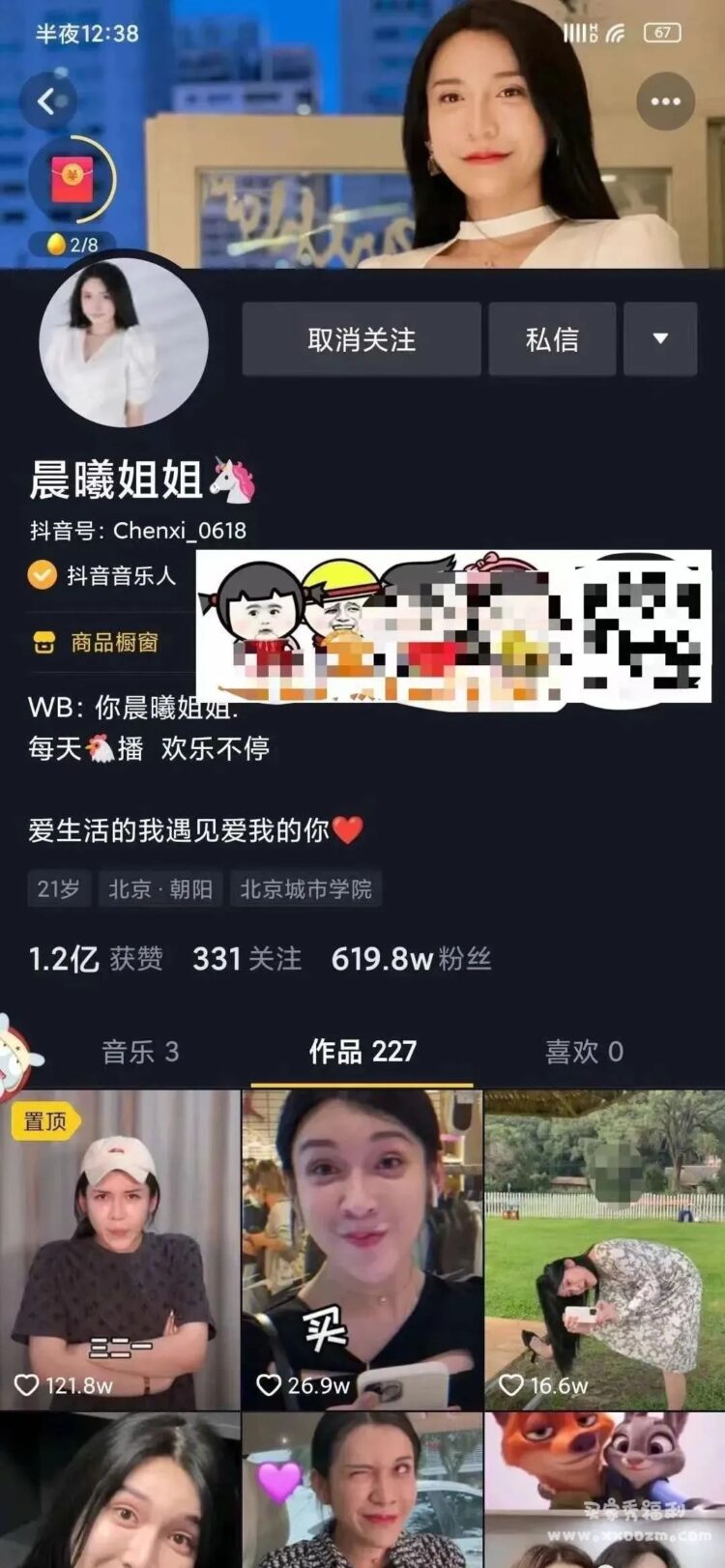Open the three-dot overflow menu
This screenshot has height=1568, width=725.
pyautogui.click(x=665, y=102)
